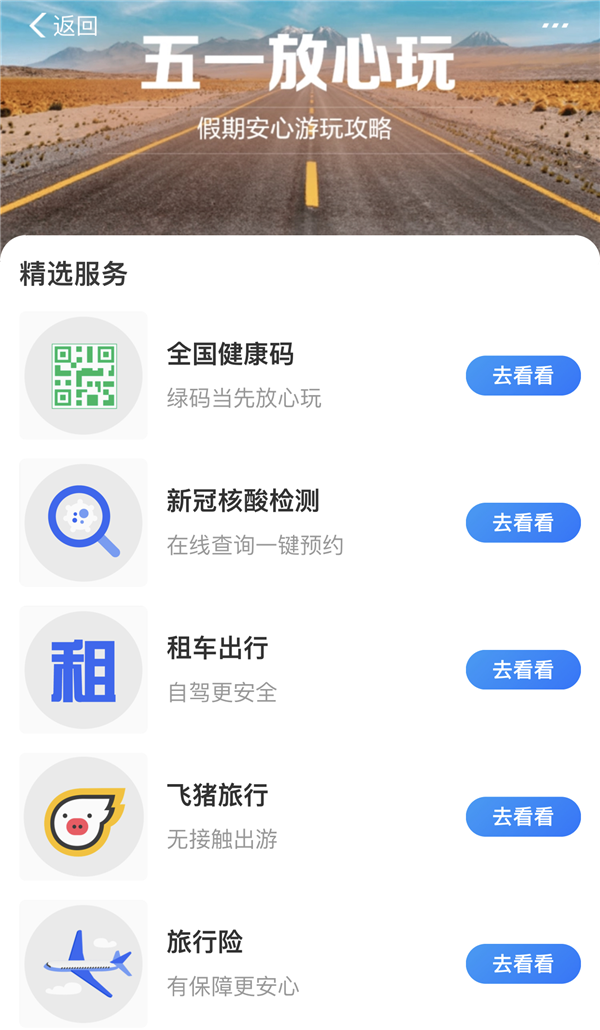Tap 去看看 for 旅行险
This screenshot has width=600, height=1030.
tap(523, 964)
